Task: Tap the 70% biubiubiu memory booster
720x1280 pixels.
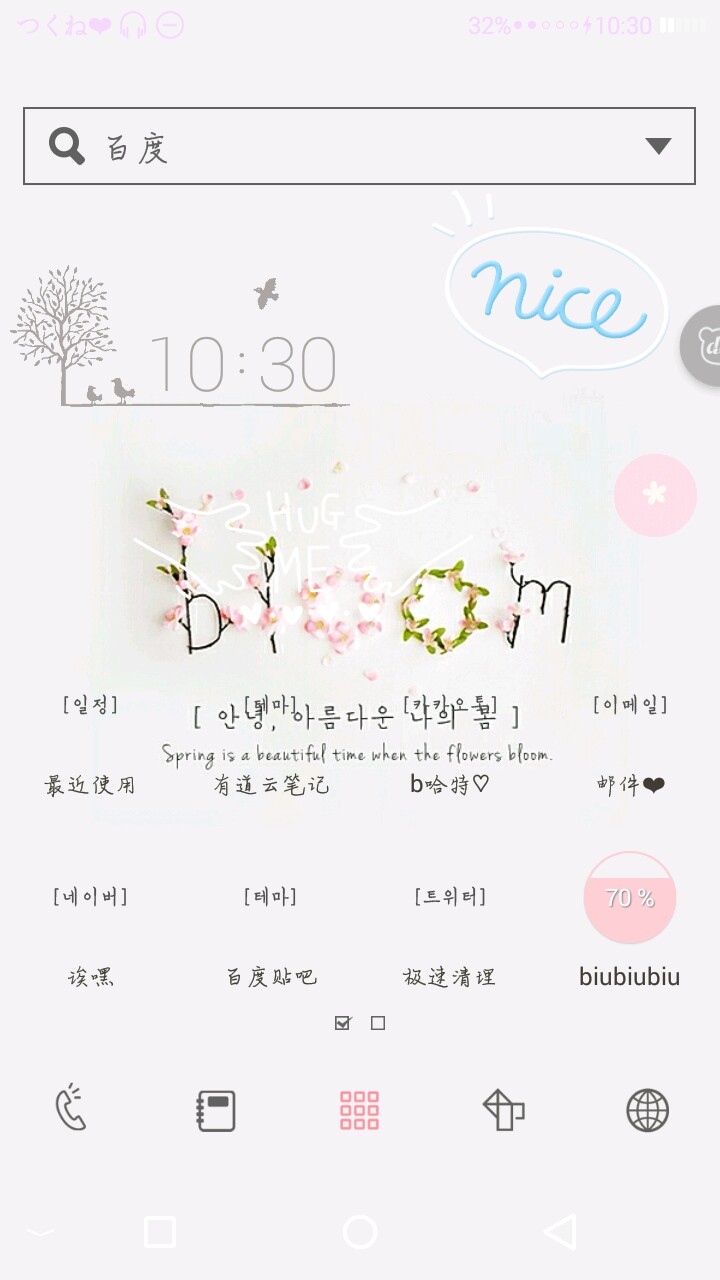Action: tap(630, 898)
